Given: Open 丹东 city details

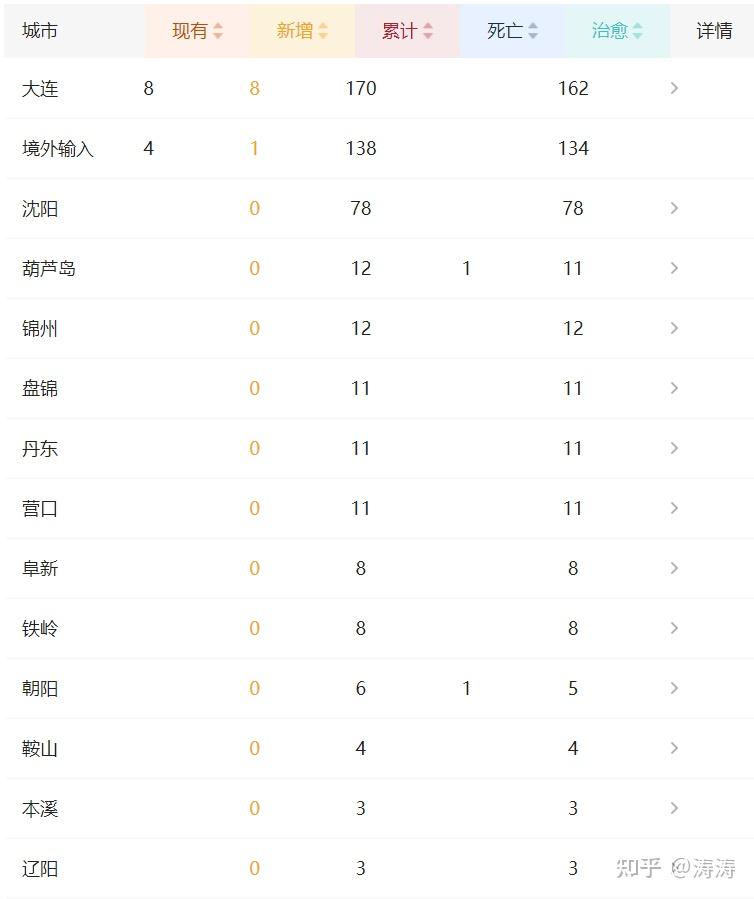Looking at the screenshot, I should click(x=674, y=448).
